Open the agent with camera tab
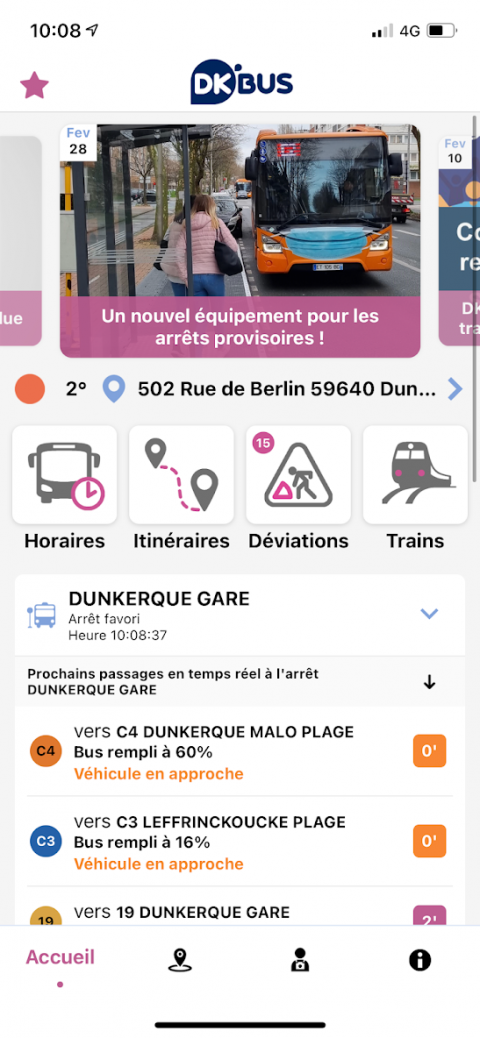Image resolution: width=480 pixels, height=1038 pixels. [300, 960]
